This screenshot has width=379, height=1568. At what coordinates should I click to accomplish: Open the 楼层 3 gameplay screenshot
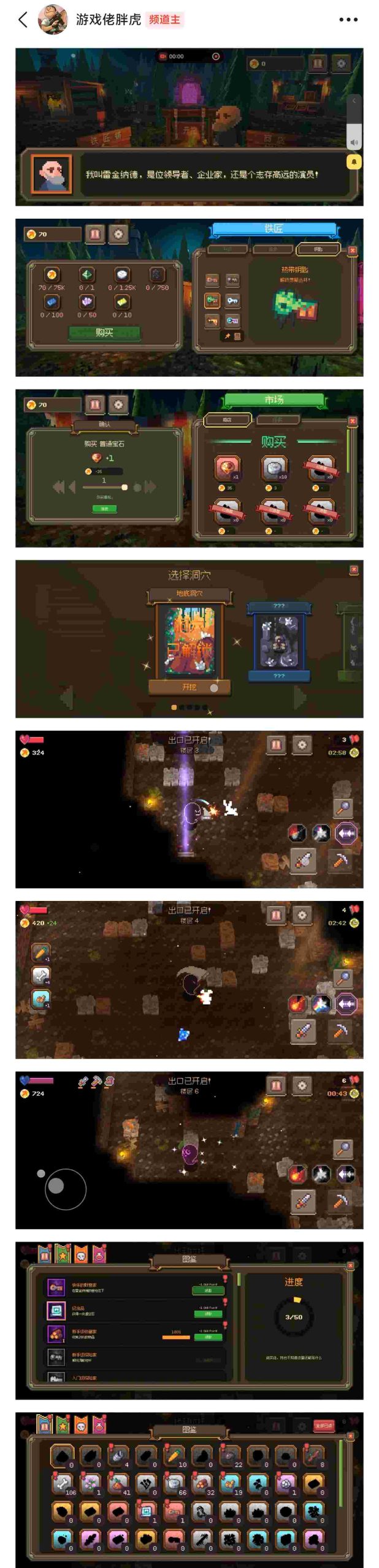189,809
